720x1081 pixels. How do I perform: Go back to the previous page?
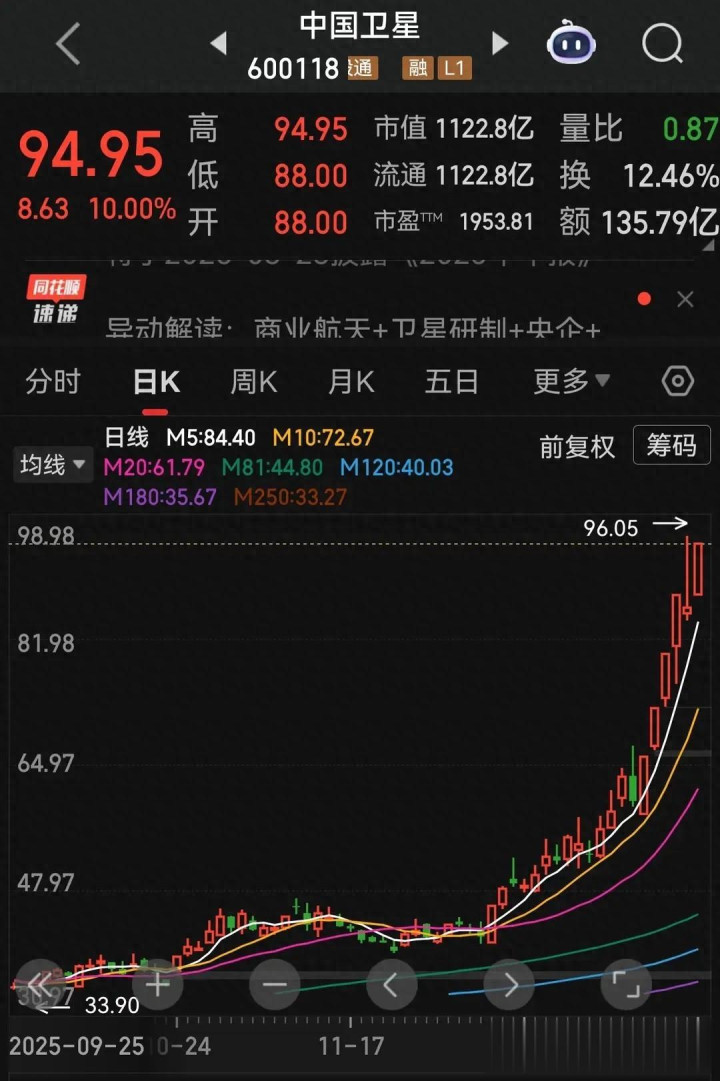click(67, 45)
